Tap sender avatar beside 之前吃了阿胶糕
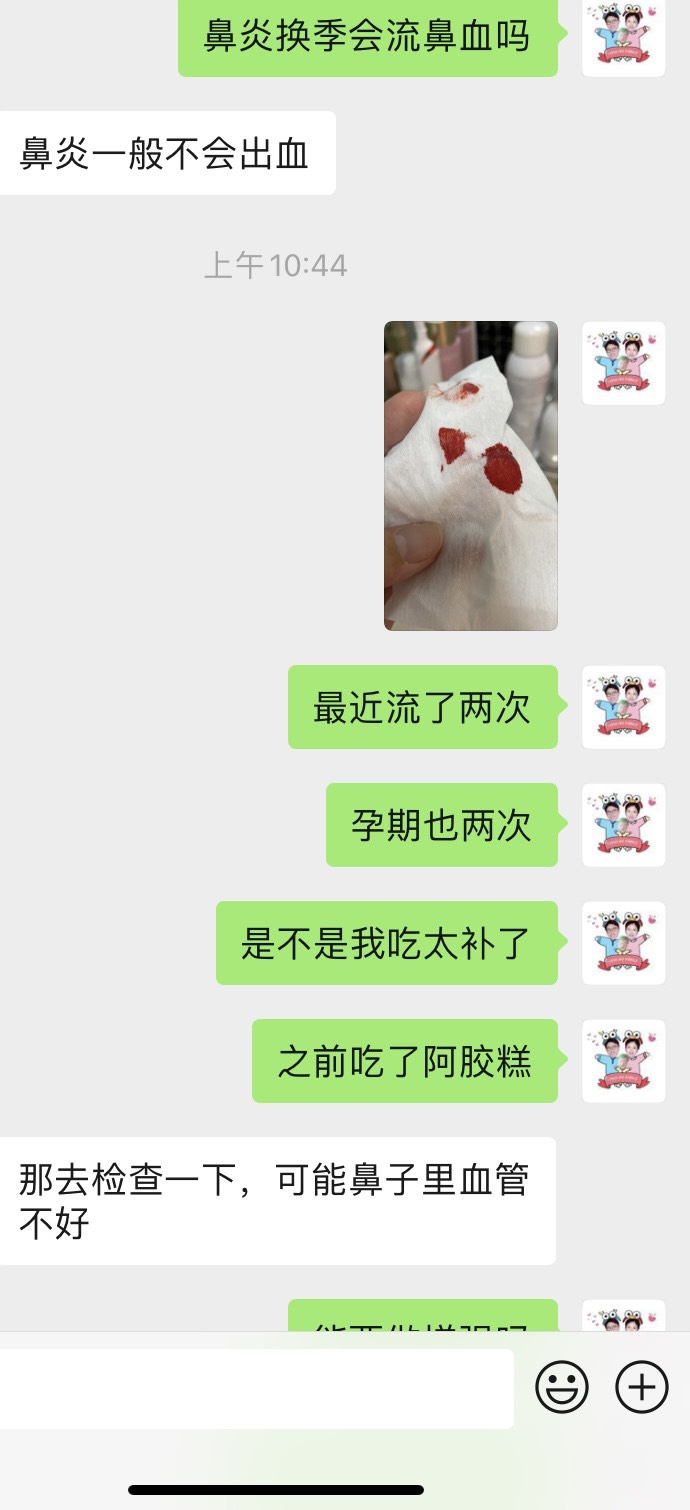Screen dimensions: 690x1510 (623, 1061)
